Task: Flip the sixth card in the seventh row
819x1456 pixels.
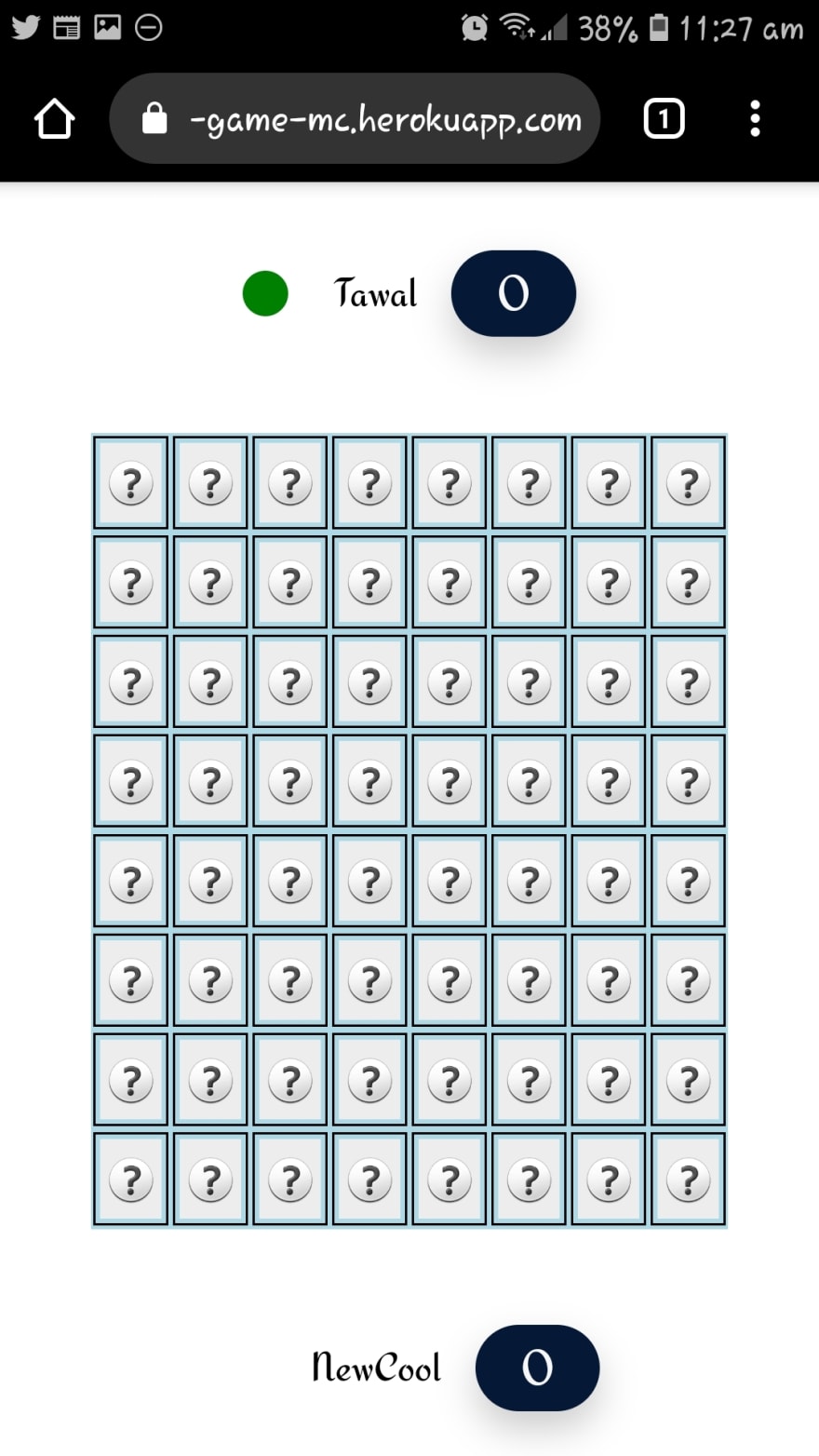Action: pyautogui.click(x=530, y=1080)
